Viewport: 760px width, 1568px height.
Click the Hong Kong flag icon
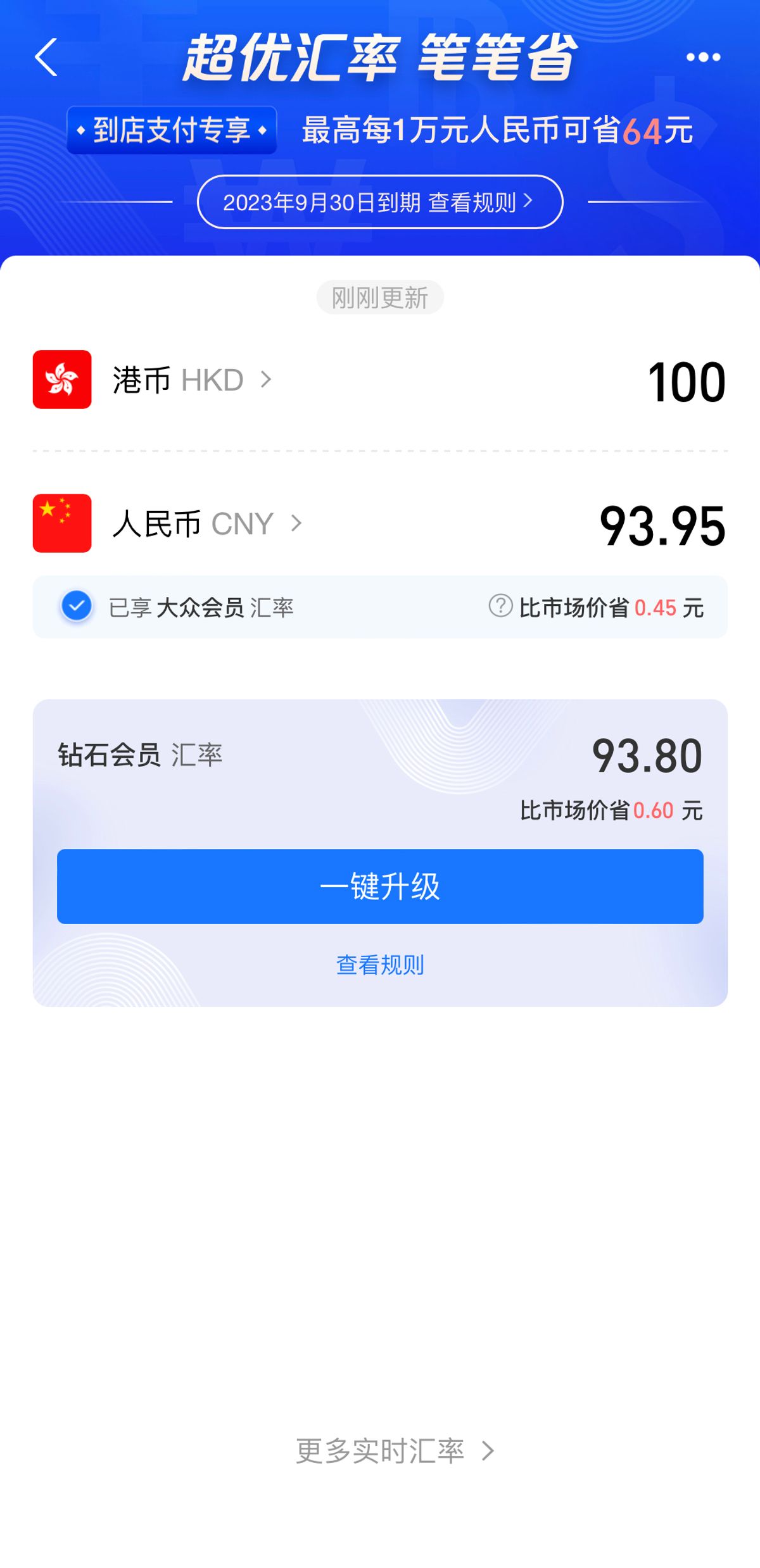61,380
